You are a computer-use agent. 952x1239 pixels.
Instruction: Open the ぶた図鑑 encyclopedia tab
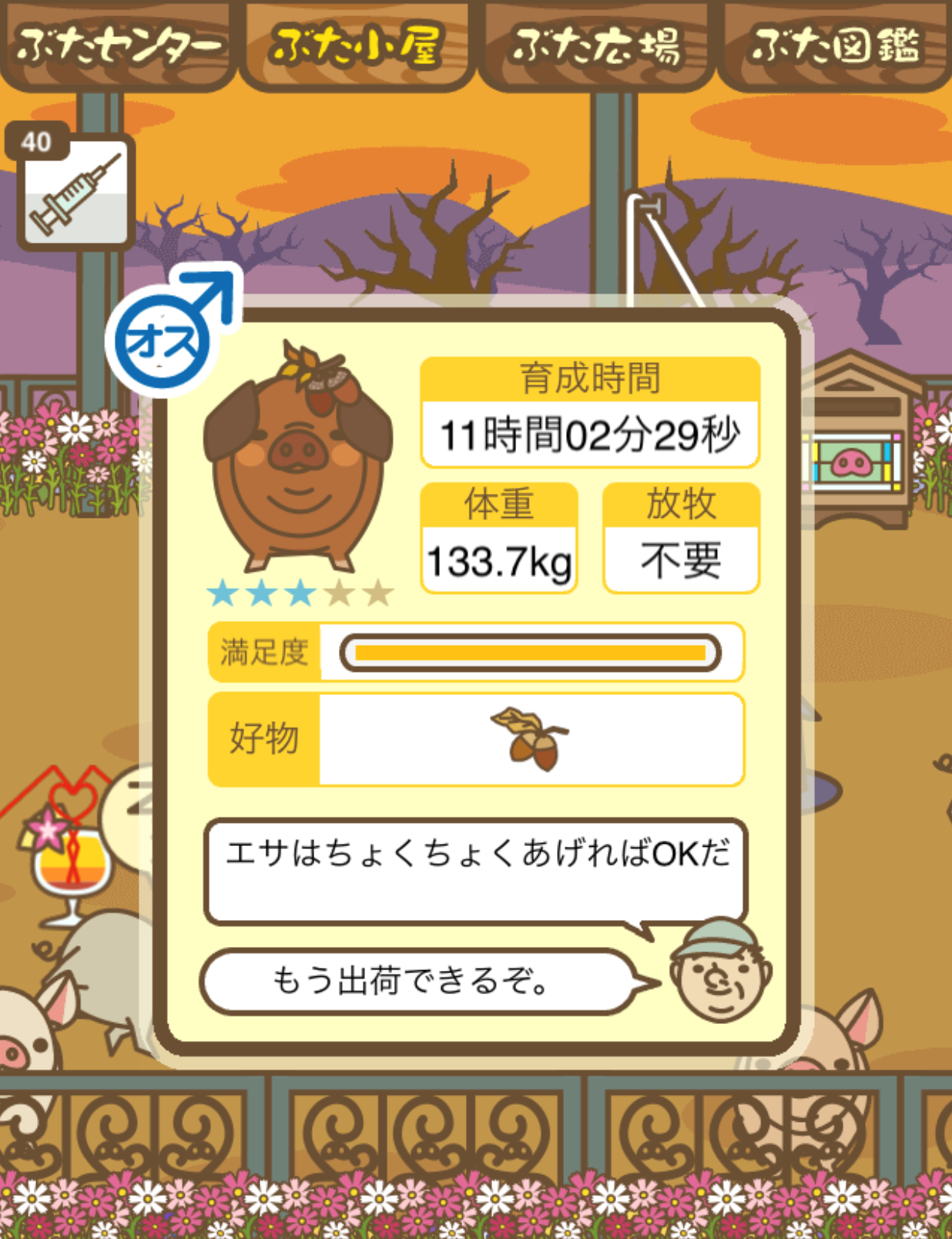835,46
